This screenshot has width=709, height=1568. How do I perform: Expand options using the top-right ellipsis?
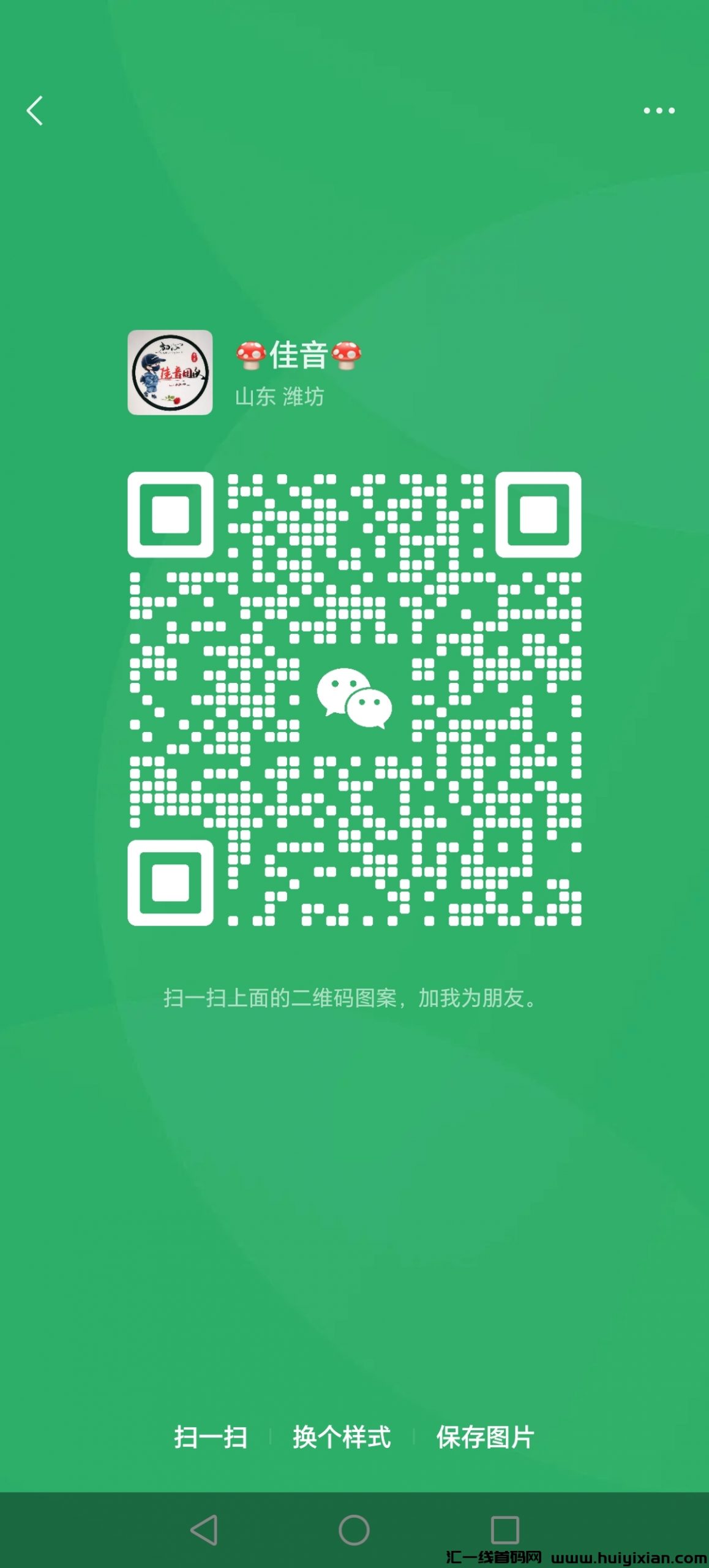tap(660, 111)
